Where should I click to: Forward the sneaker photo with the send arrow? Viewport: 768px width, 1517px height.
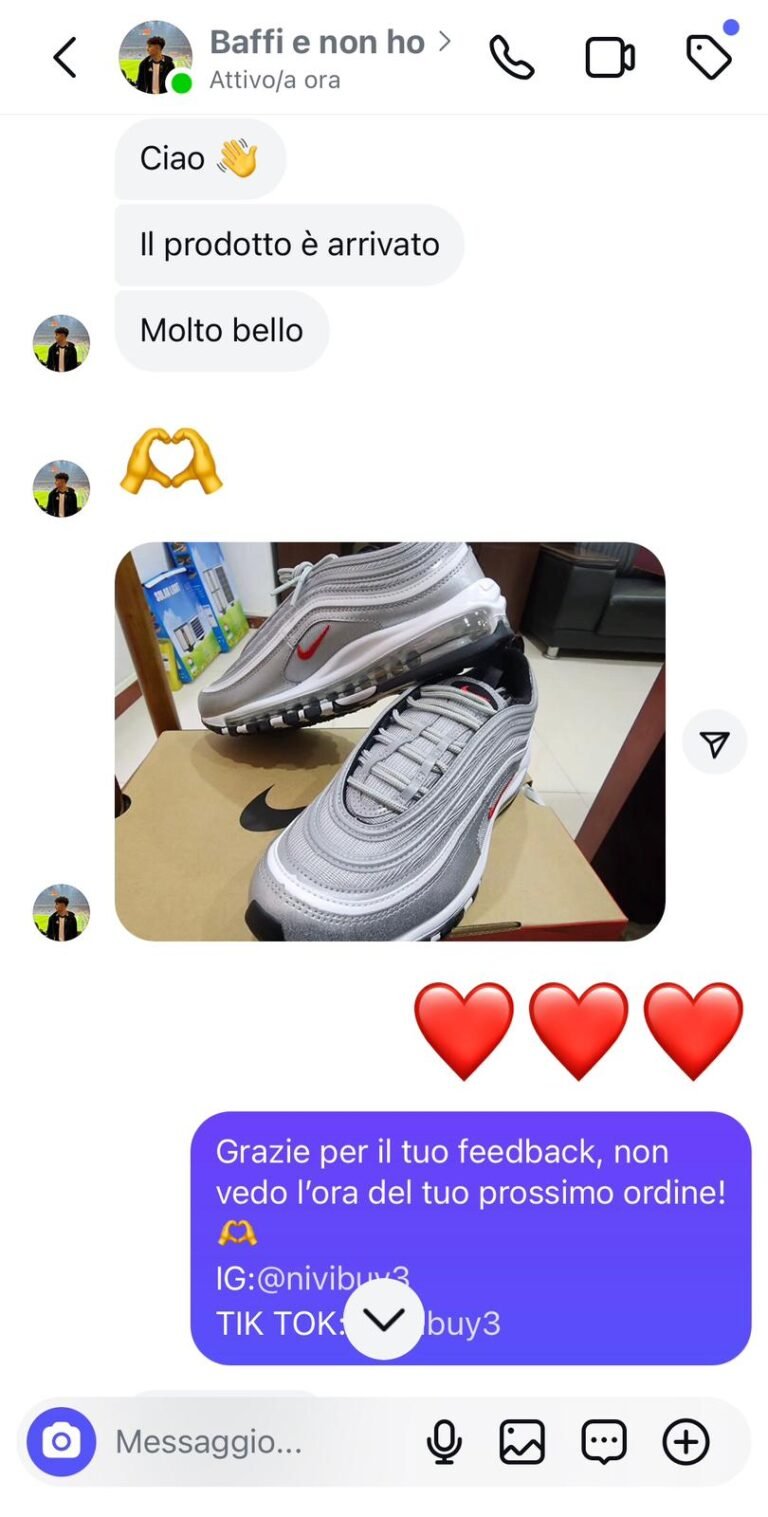pyautogui.click(x=714, y=742)
